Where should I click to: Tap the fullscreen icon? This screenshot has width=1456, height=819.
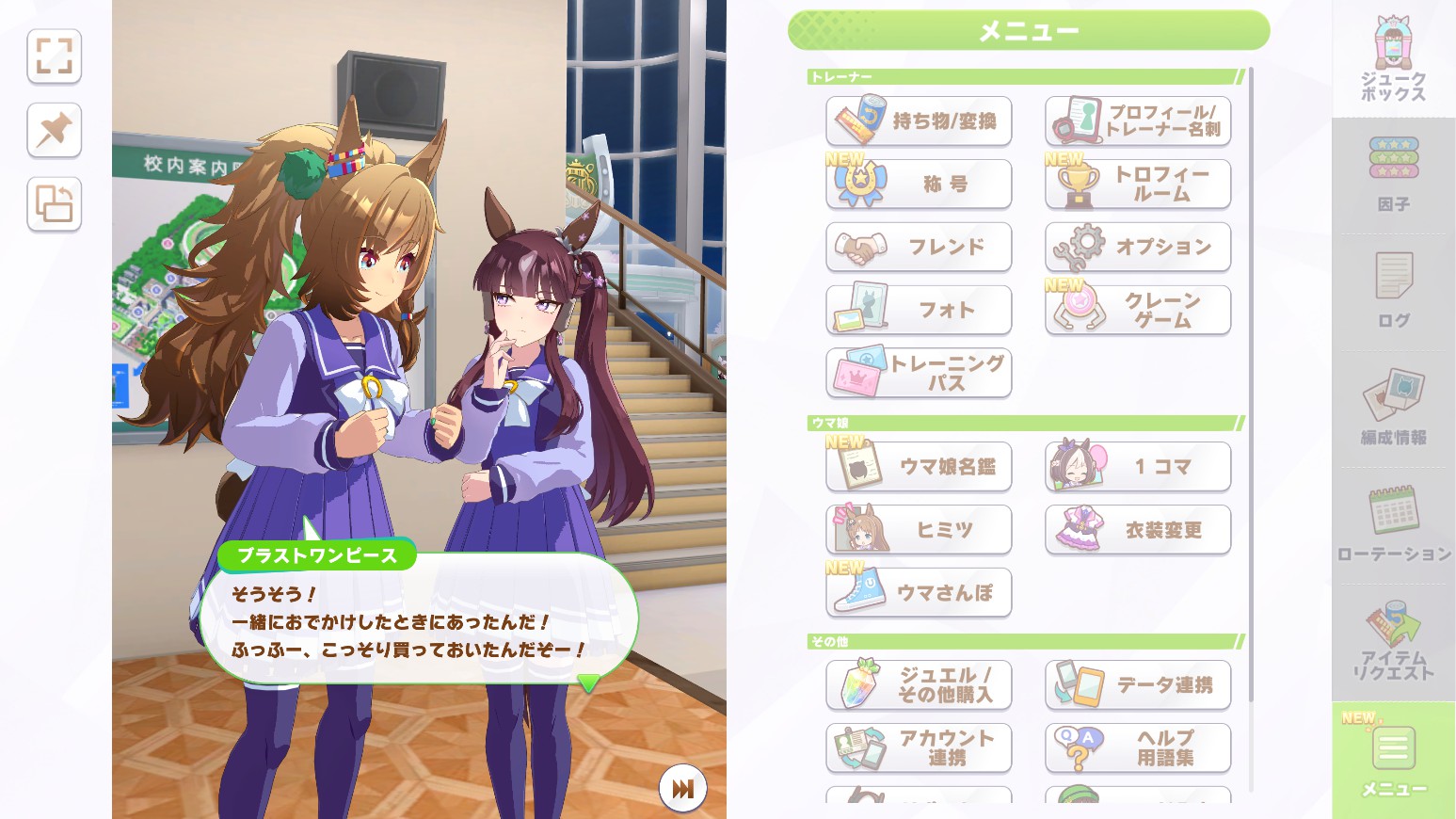(54, 56)
